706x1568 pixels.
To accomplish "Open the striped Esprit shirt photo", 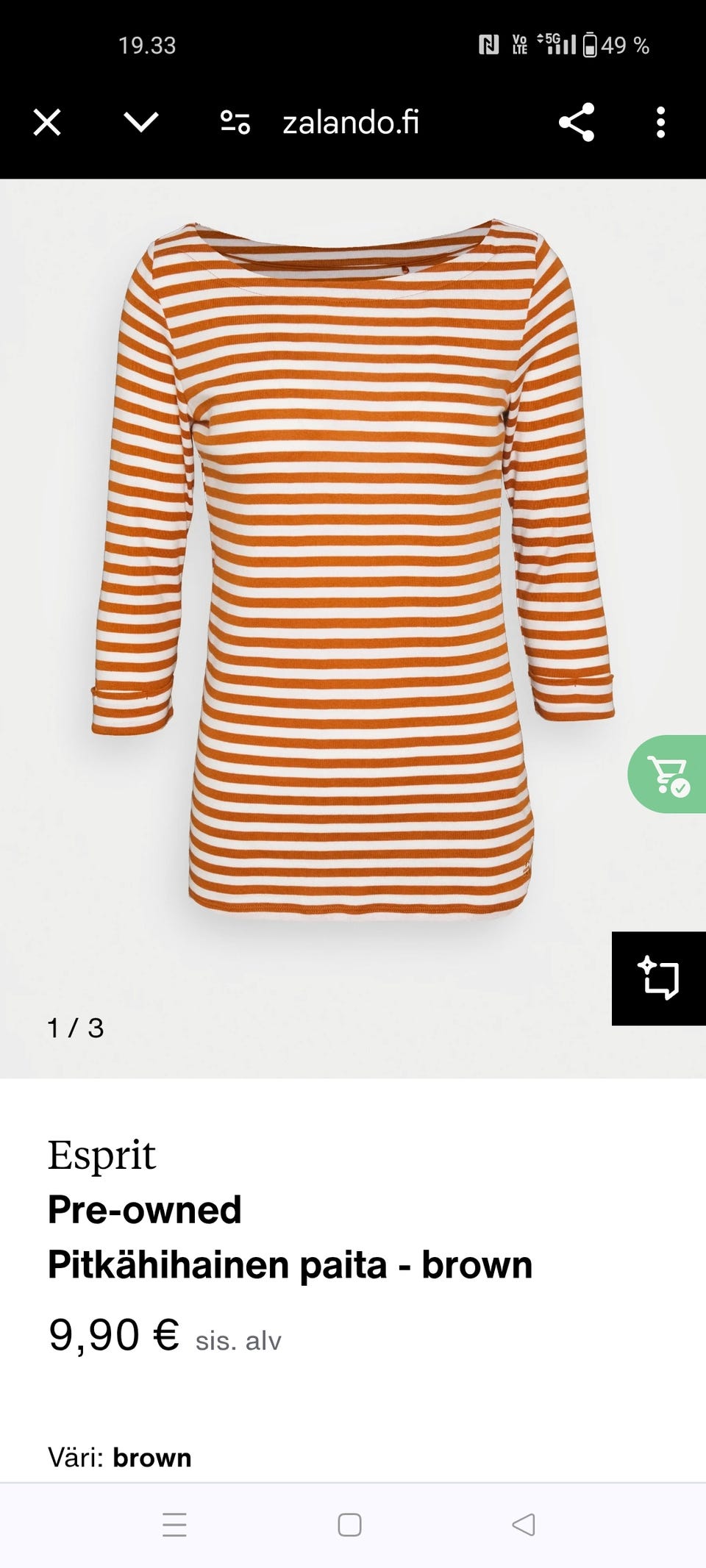I will pos(353,566).
